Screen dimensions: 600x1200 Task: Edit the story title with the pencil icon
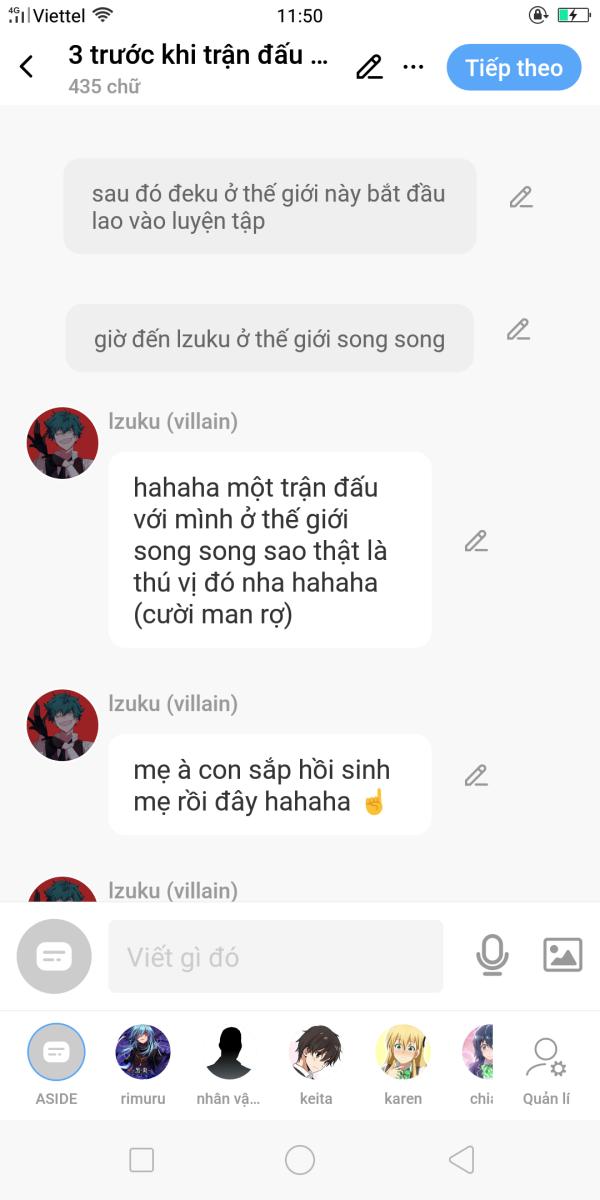coord(369,67)
